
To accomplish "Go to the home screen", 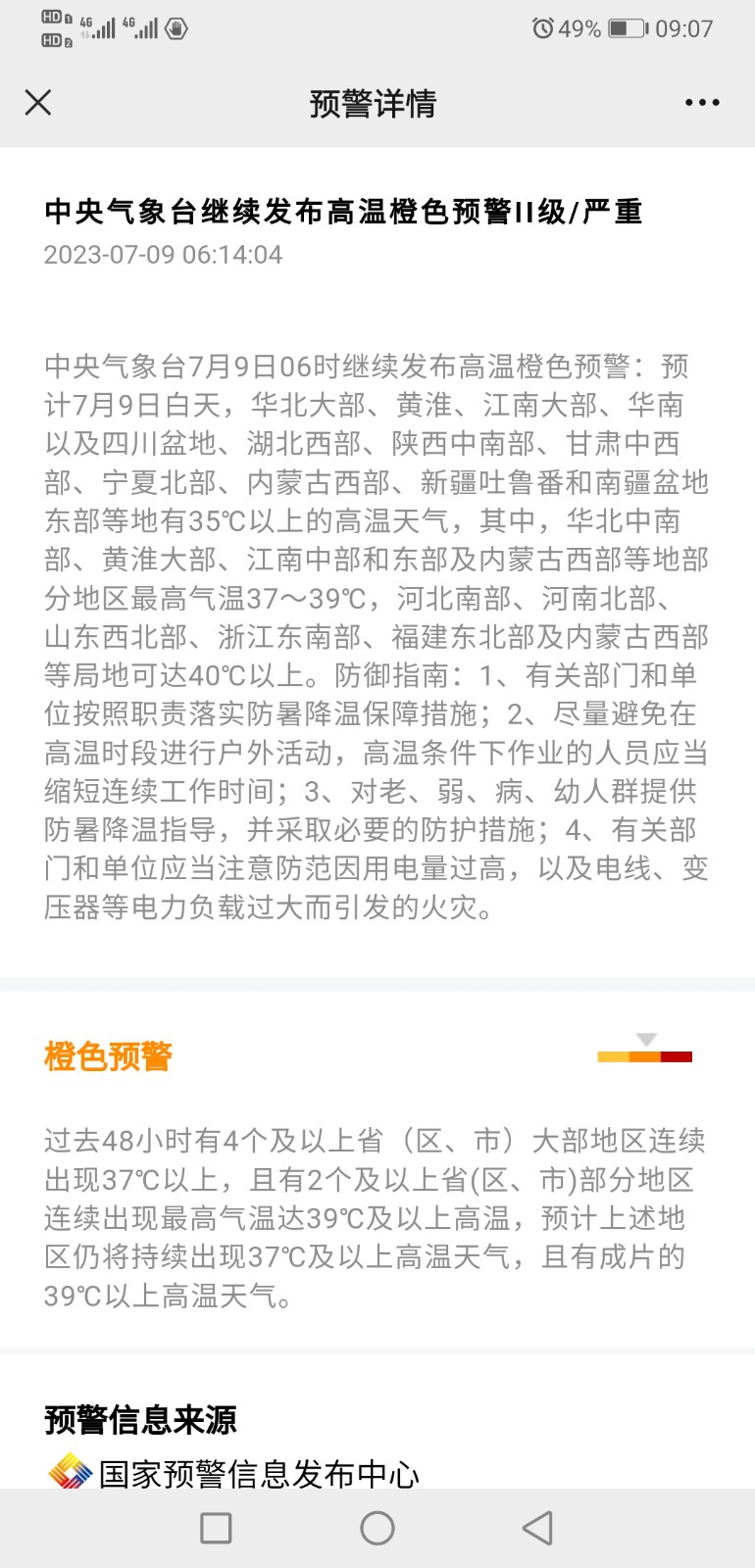I will click(377, 1528).
